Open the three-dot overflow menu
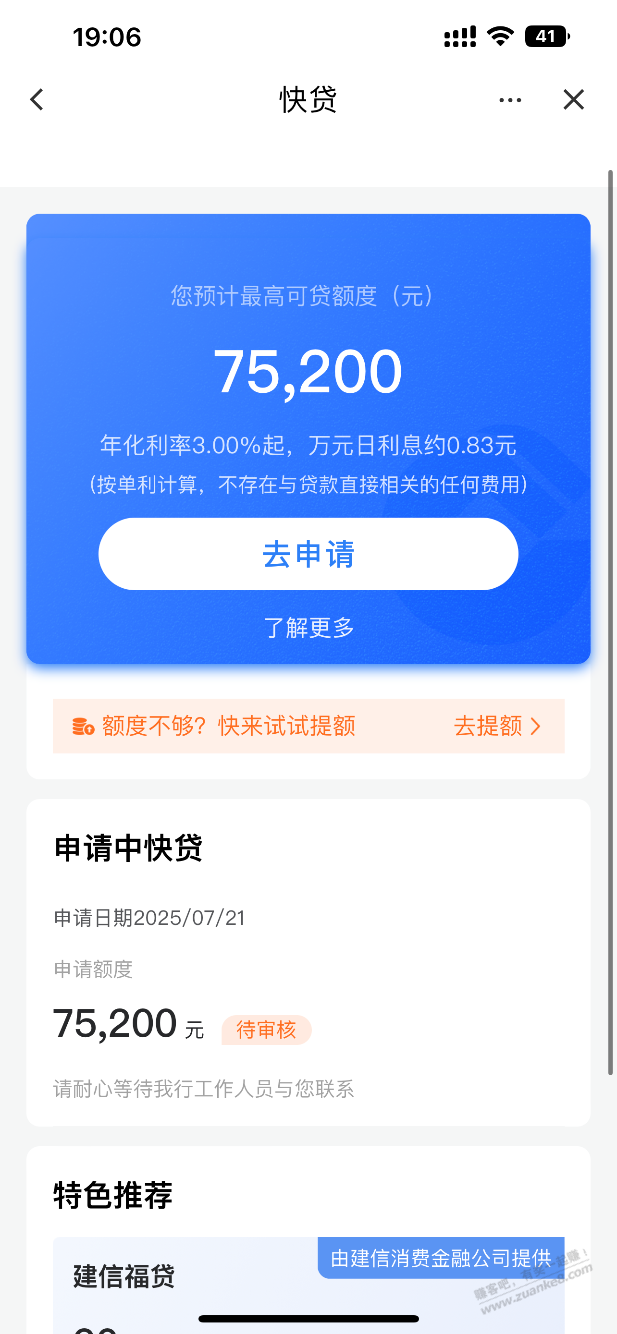Viewport: 617px width, 1334px height. coord(510,99)
